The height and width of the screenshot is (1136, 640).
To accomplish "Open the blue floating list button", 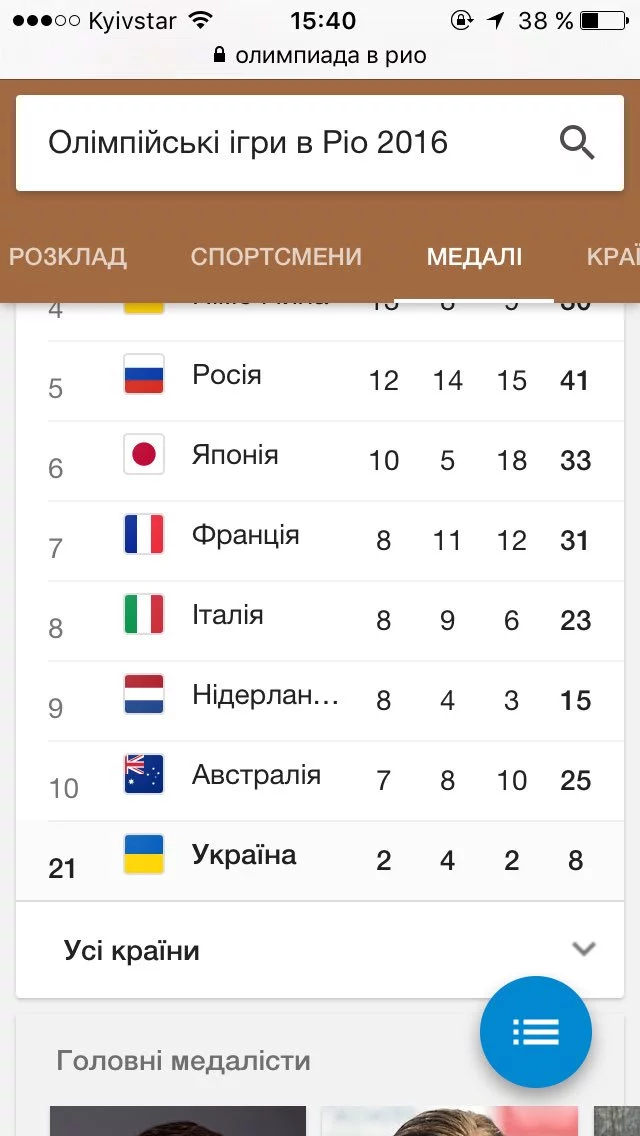I will [x=536, y=1032].
